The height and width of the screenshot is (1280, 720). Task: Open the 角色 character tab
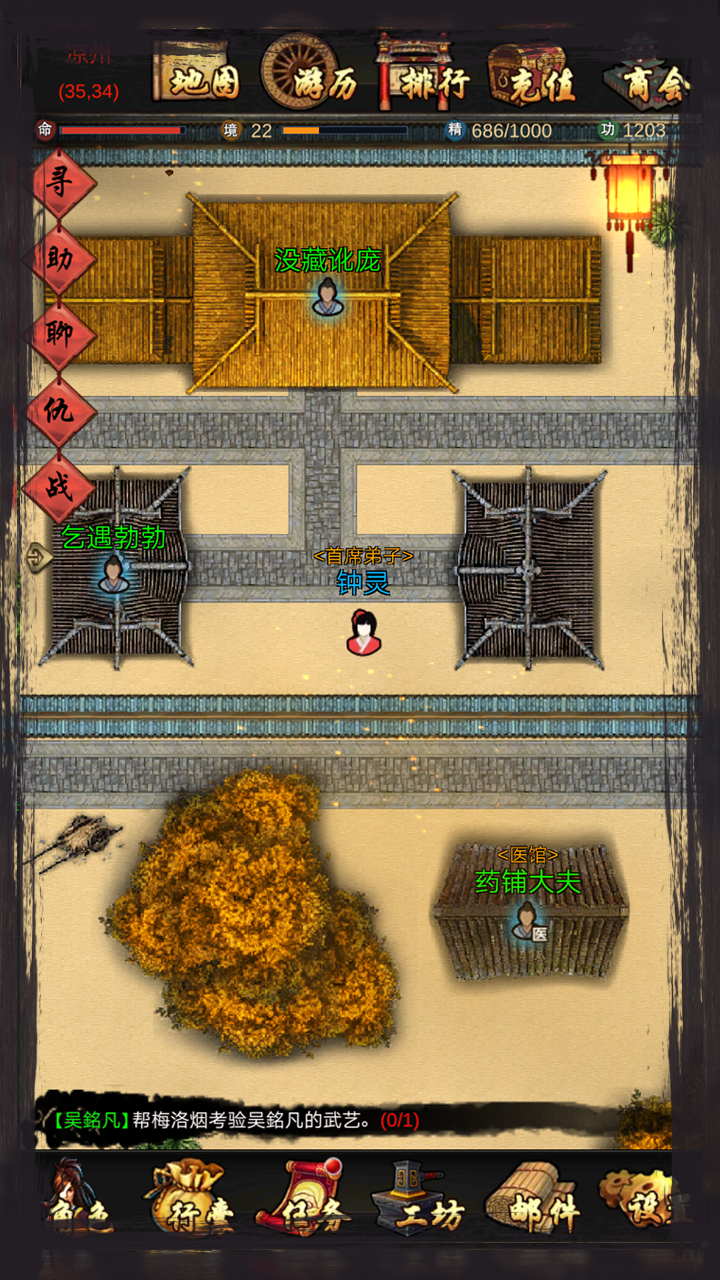pos(78,1200)
